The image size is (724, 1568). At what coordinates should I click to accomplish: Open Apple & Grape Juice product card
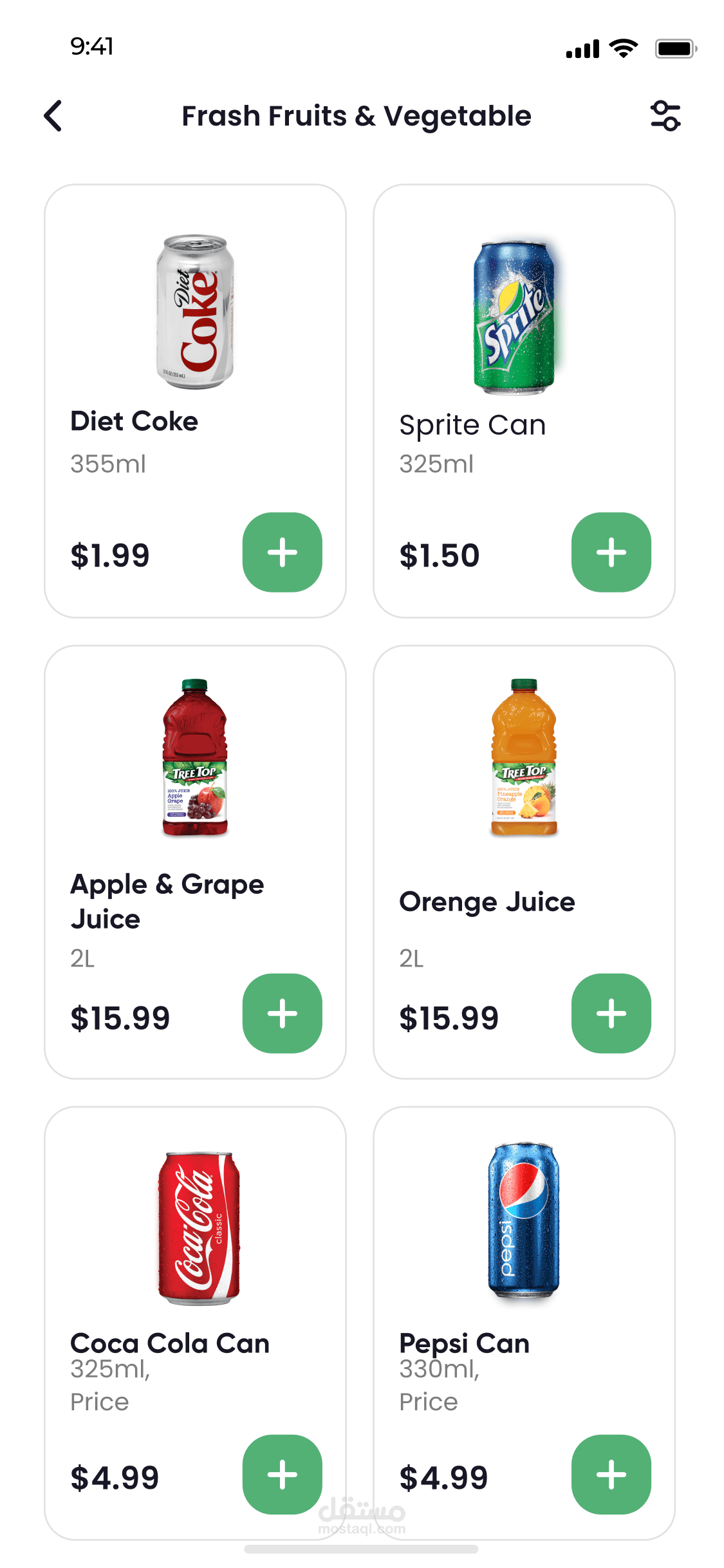click(195, 773)
